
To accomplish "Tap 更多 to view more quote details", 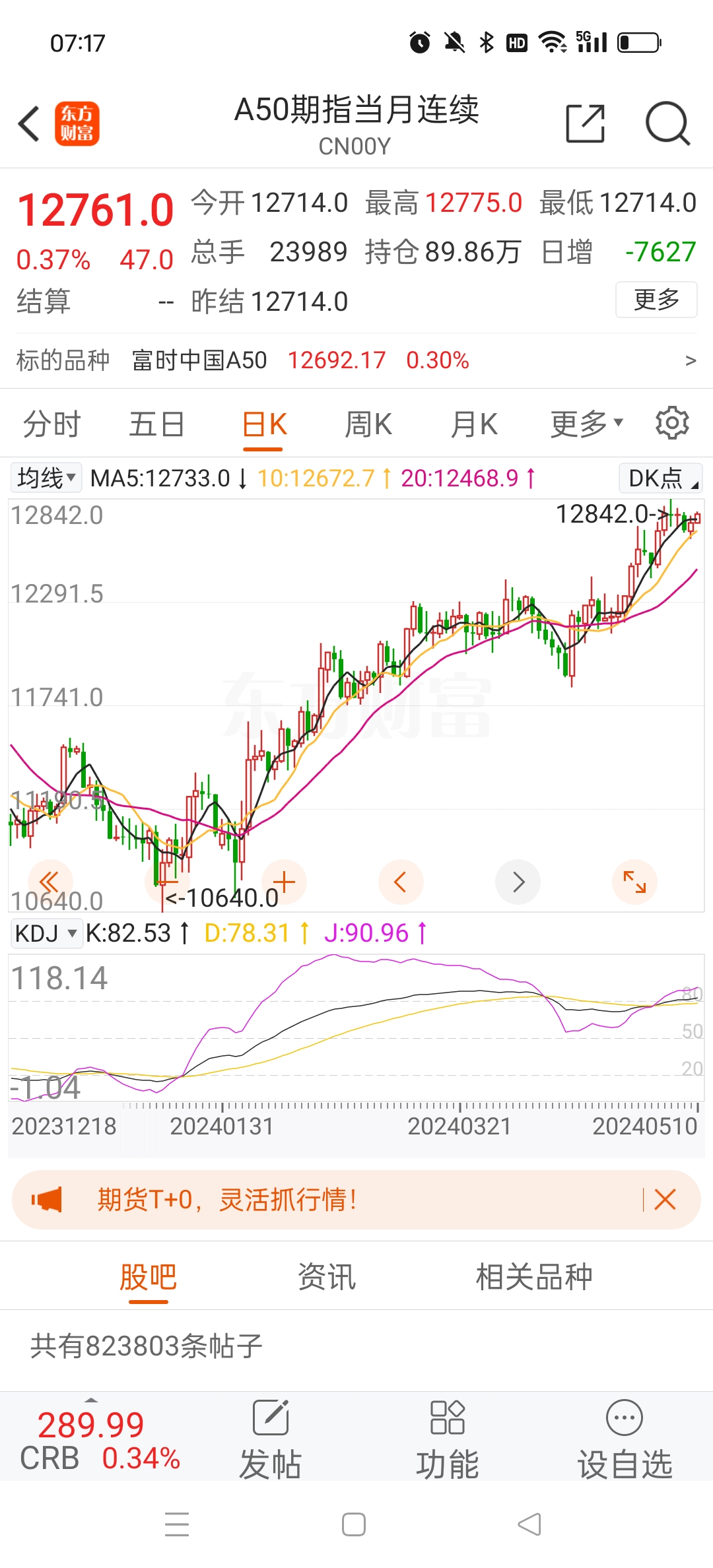I will [656, 299].
